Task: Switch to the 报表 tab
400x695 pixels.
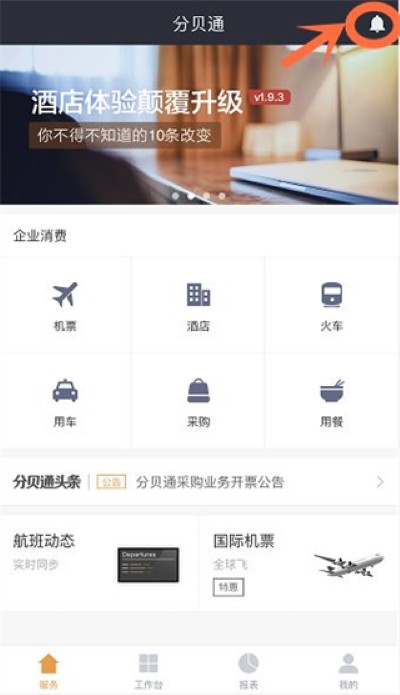Action: pyautogui.click(x=248, y=671)
